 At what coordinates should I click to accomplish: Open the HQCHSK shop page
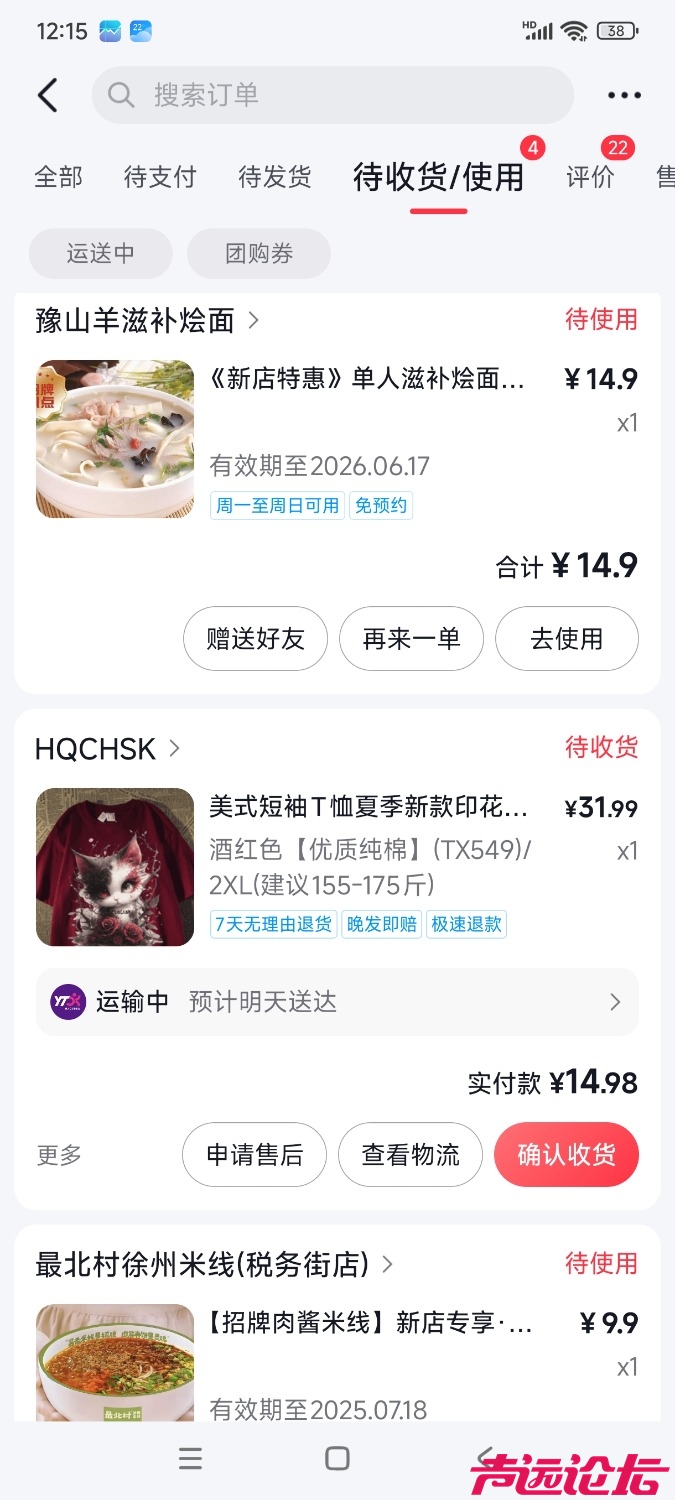tap(107, 748)
